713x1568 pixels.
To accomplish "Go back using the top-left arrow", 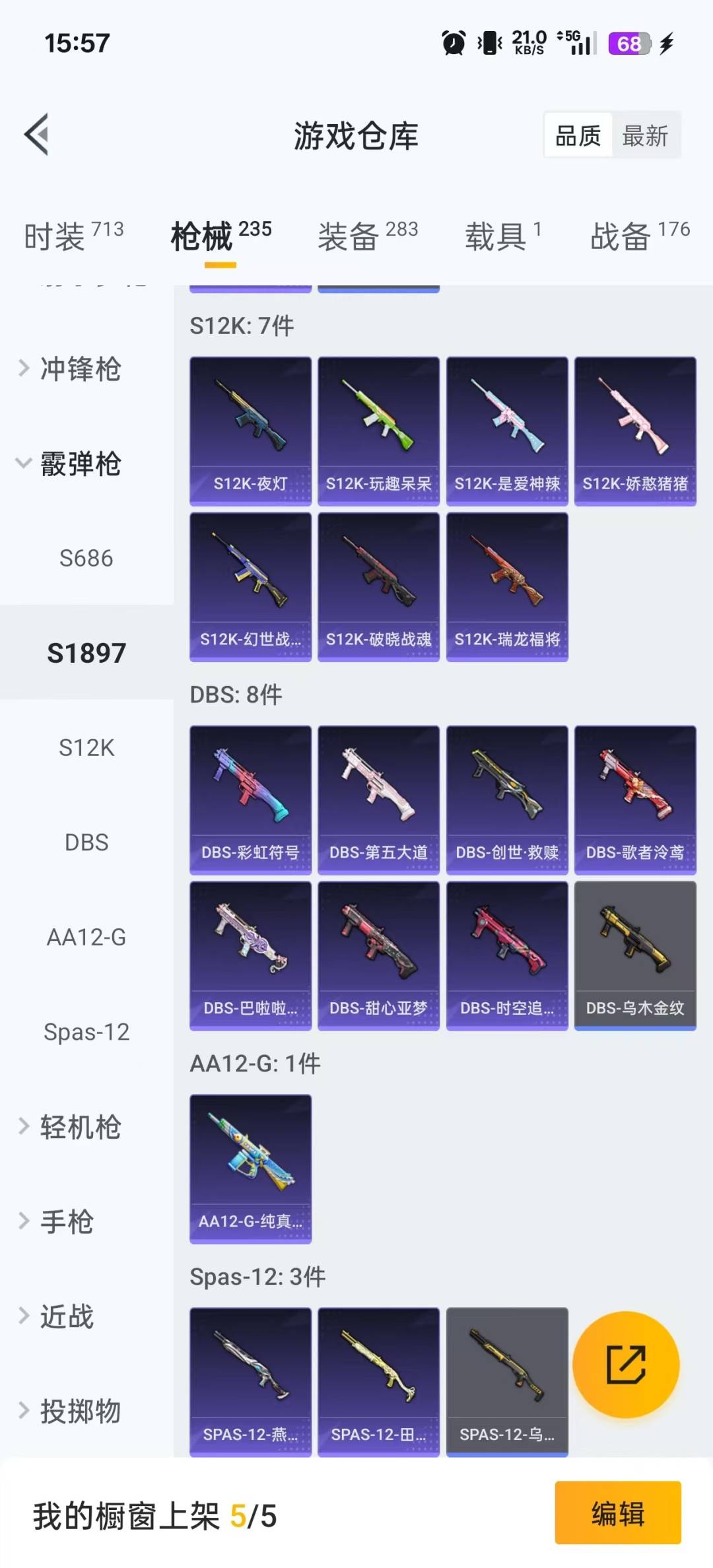I will [x=37, y=135].
